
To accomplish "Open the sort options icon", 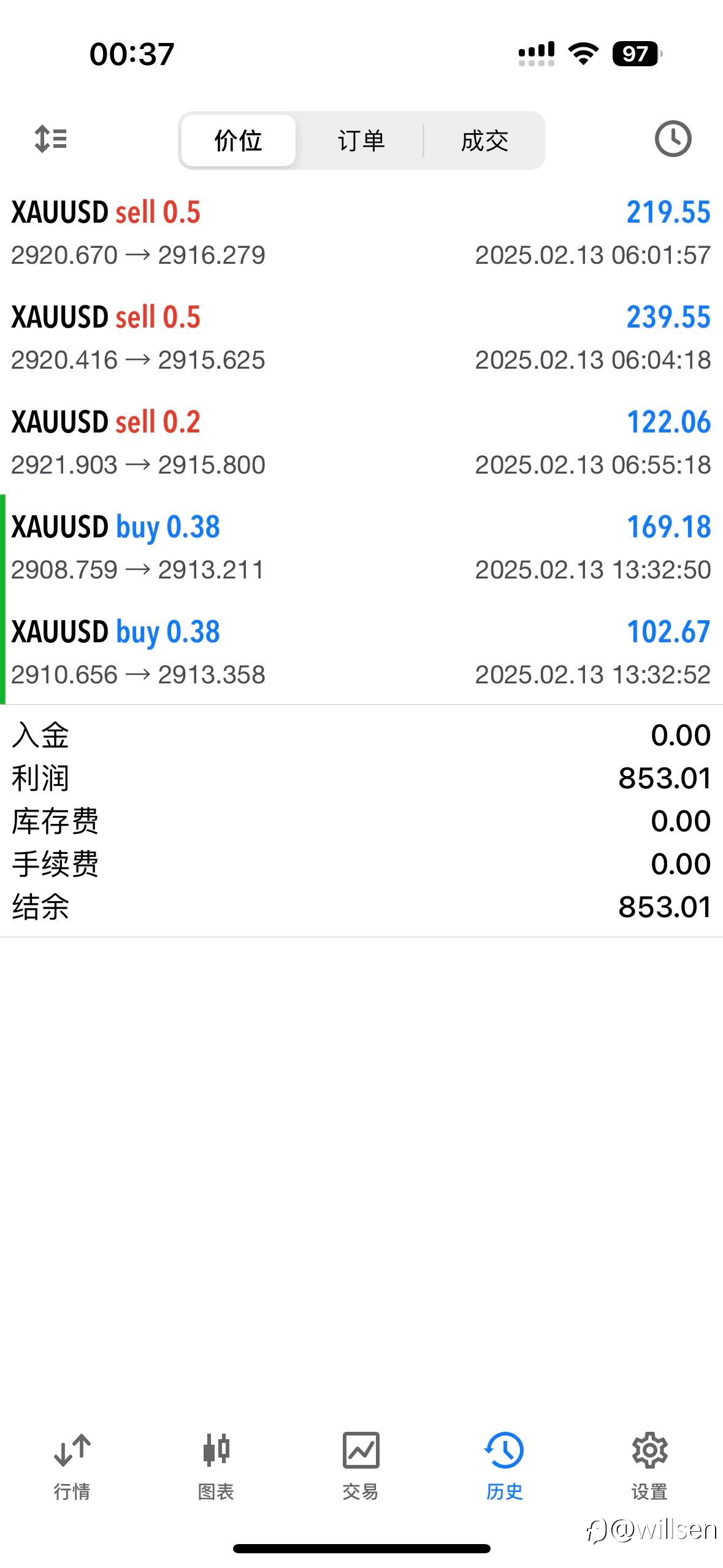I will tap(51, 139).
